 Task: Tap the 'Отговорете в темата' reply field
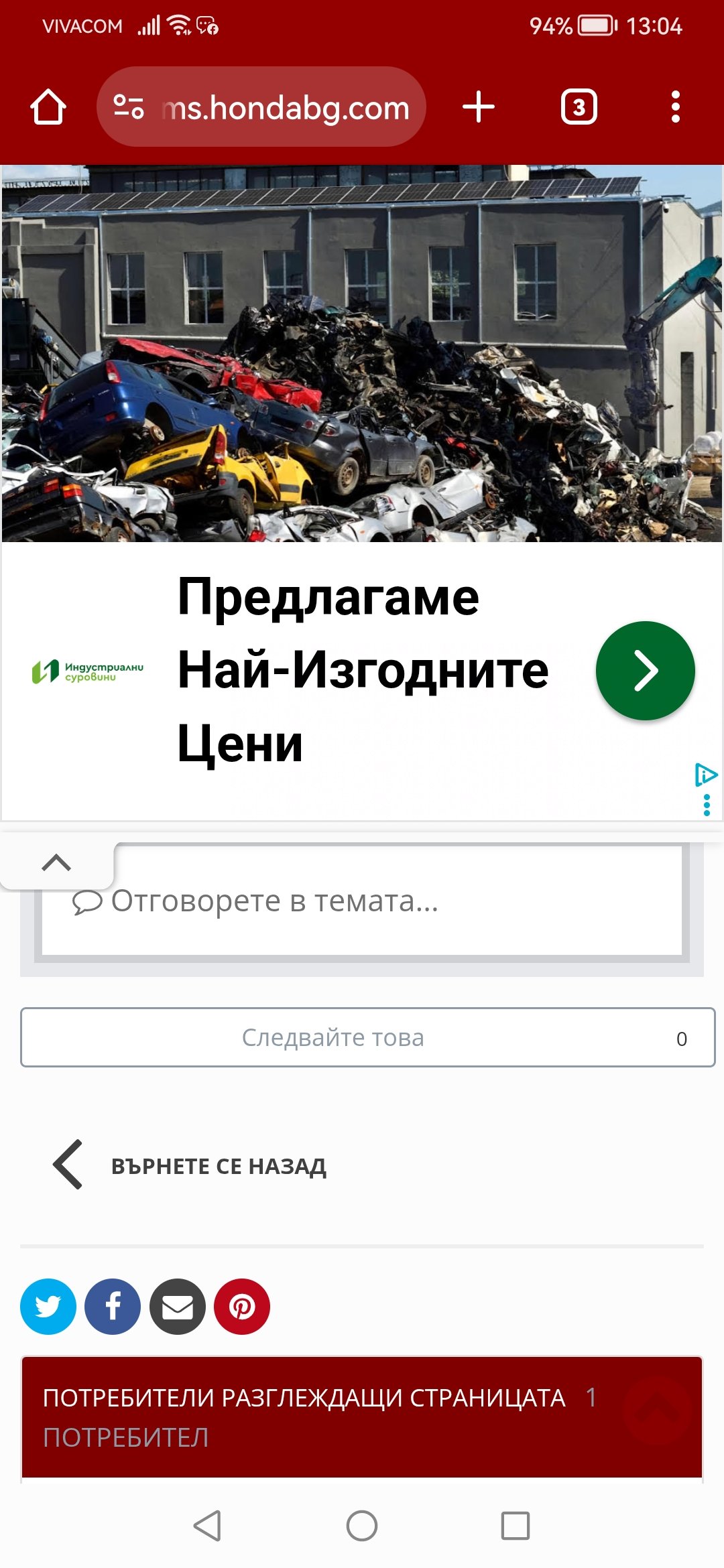(x=362, y=901)
